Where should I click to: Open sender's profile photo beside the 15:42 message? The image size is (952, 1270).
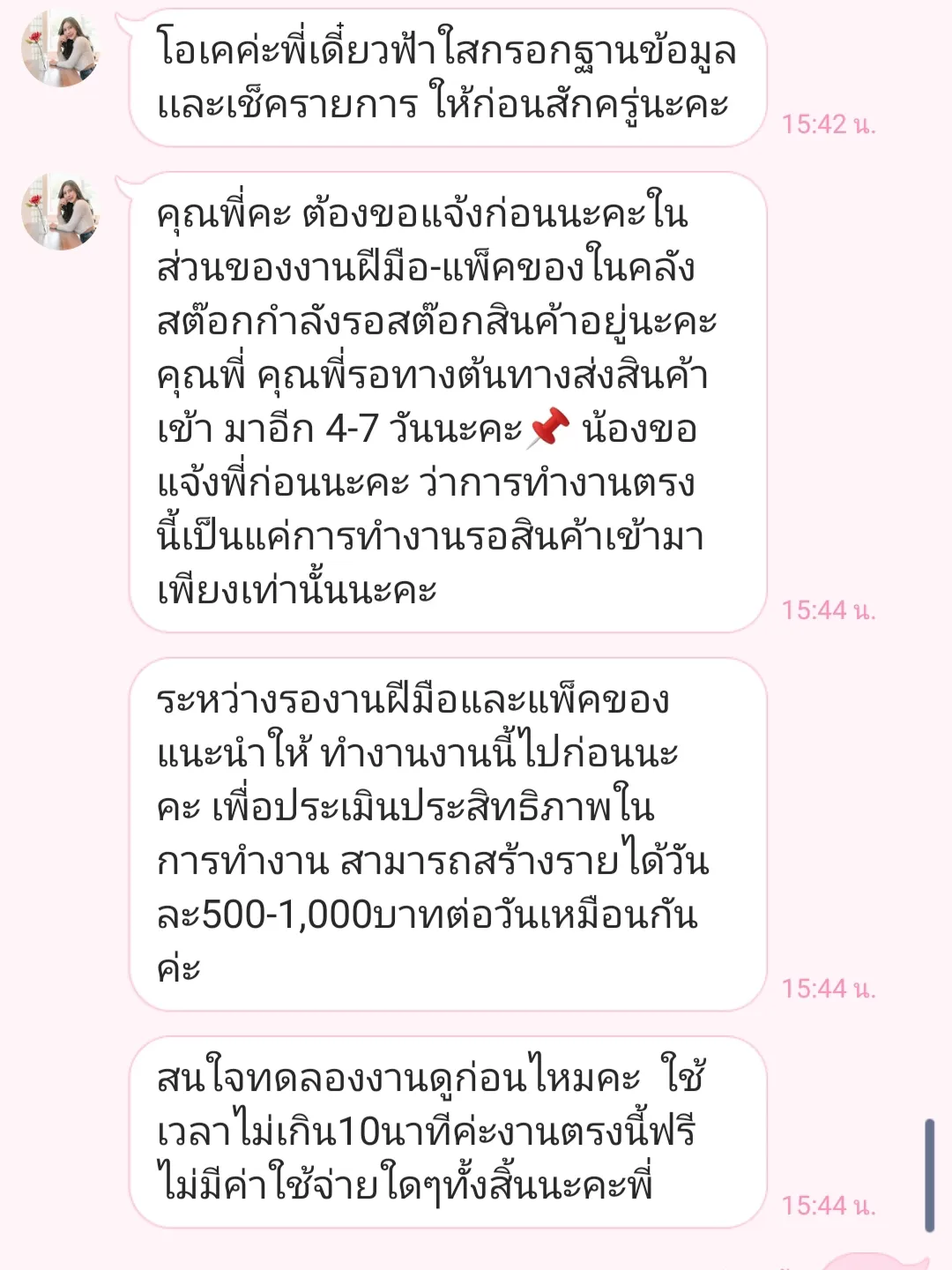click(x=61, y=49)
